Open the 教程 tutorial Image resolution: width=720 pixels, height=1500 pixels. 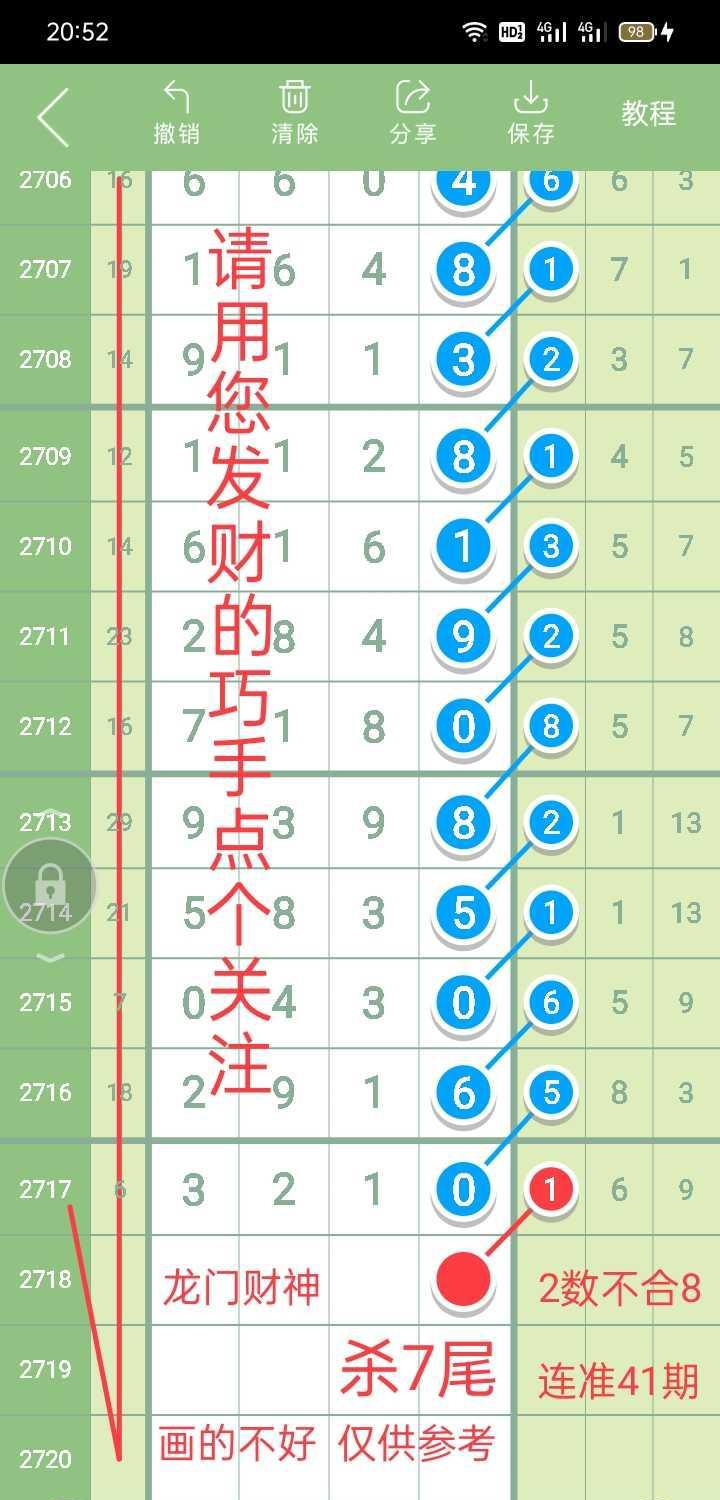[648, 114]
